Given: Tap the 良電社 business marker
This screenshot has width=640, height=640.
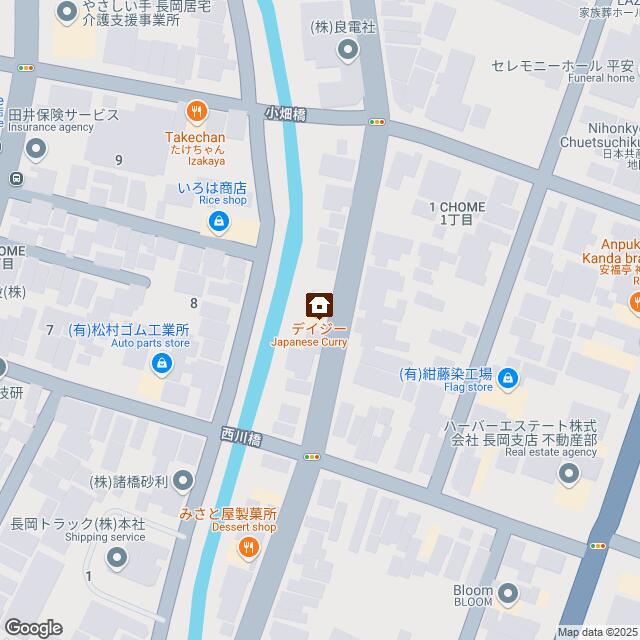Looking at the screenshot, I should click(x=347, y=50).
